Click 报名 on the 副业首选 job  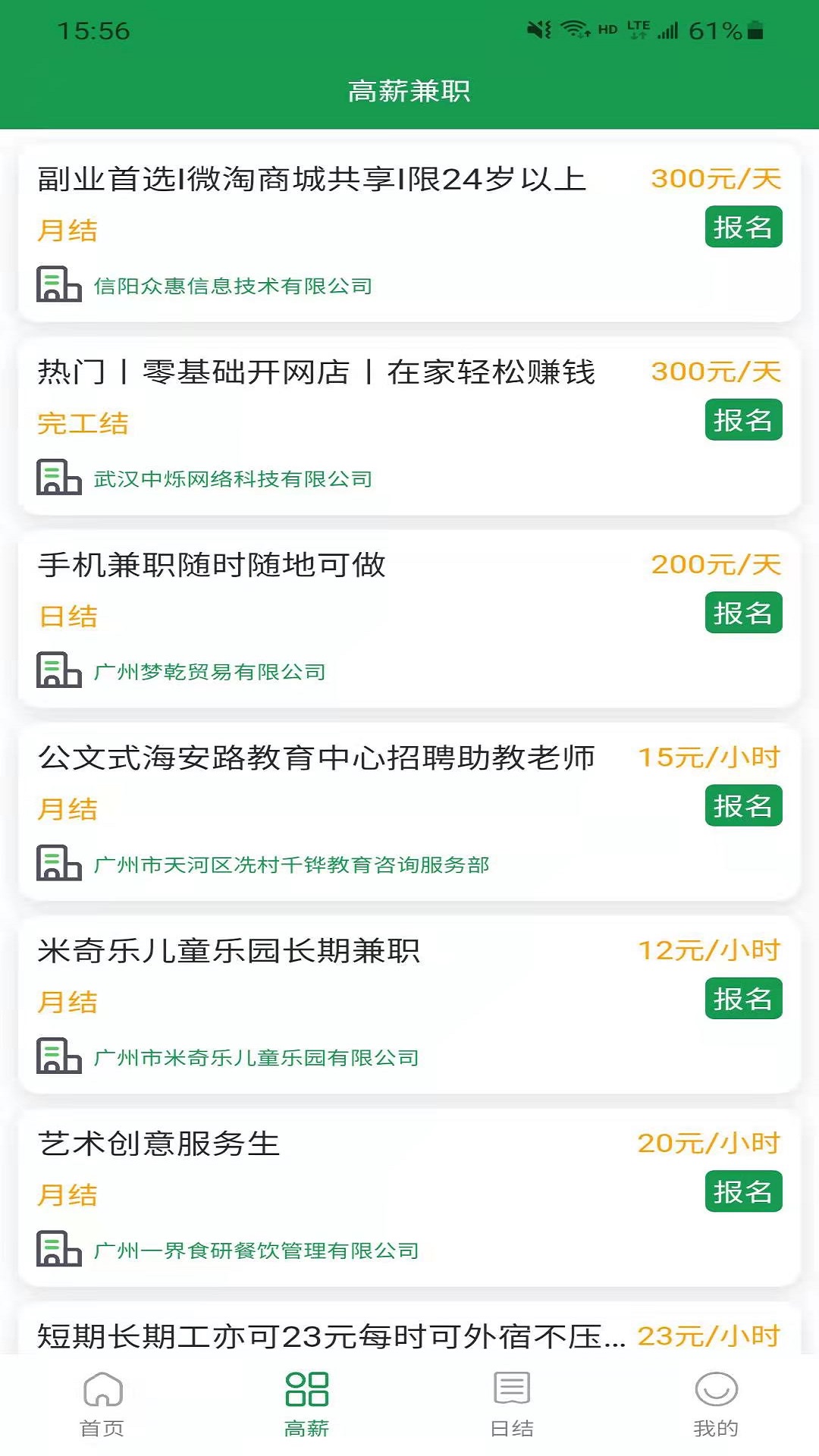point(743,228)
